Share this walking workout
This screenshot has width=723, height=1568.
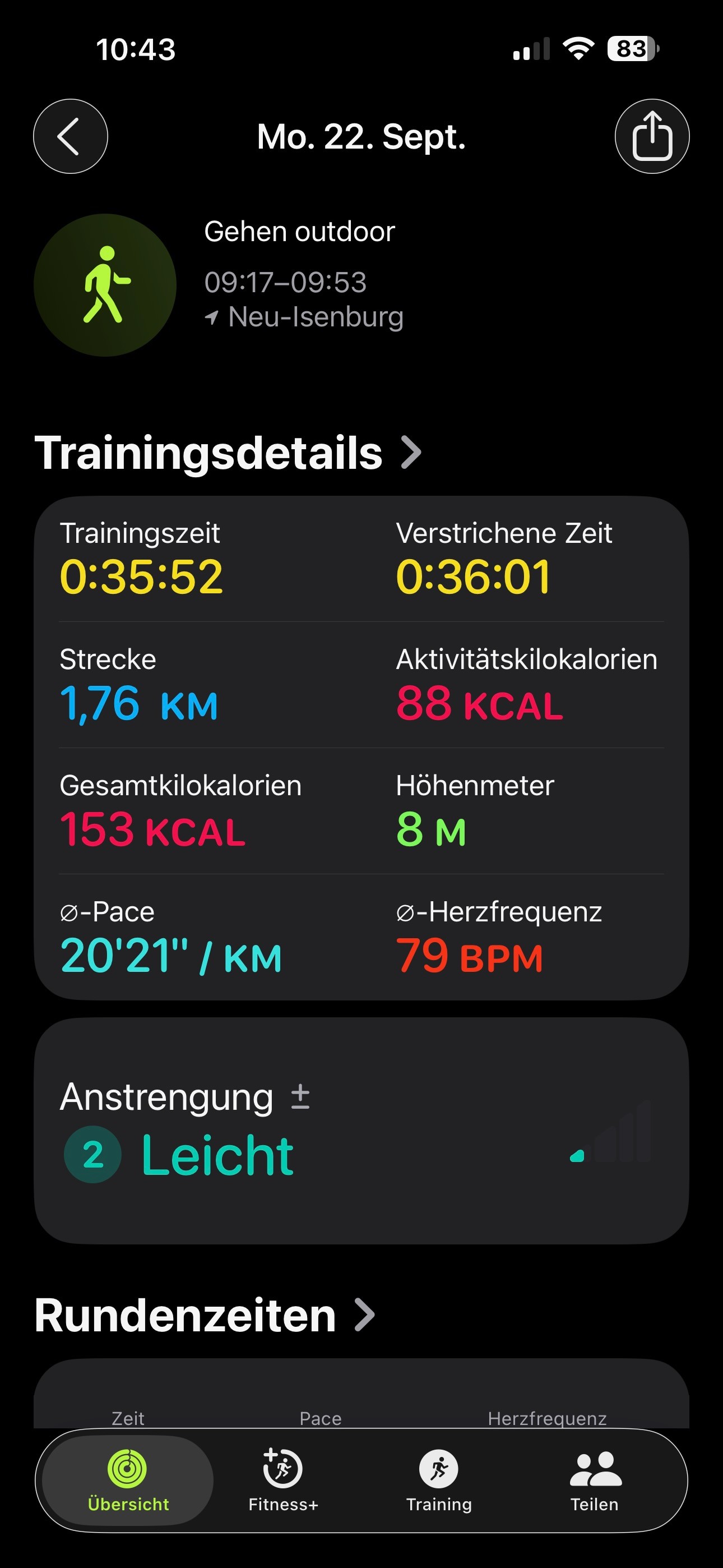tap(652, 136)
